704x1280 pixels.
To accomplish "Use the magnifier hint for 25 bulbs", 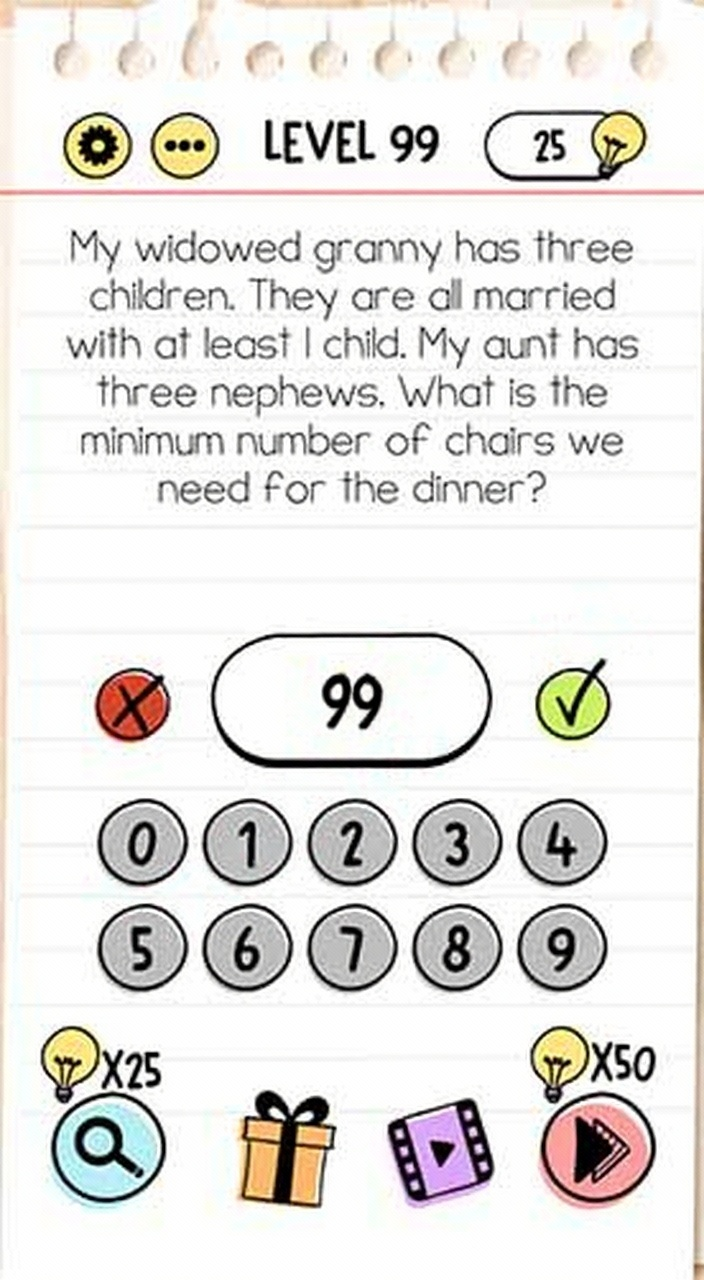I will [107, 1147].
